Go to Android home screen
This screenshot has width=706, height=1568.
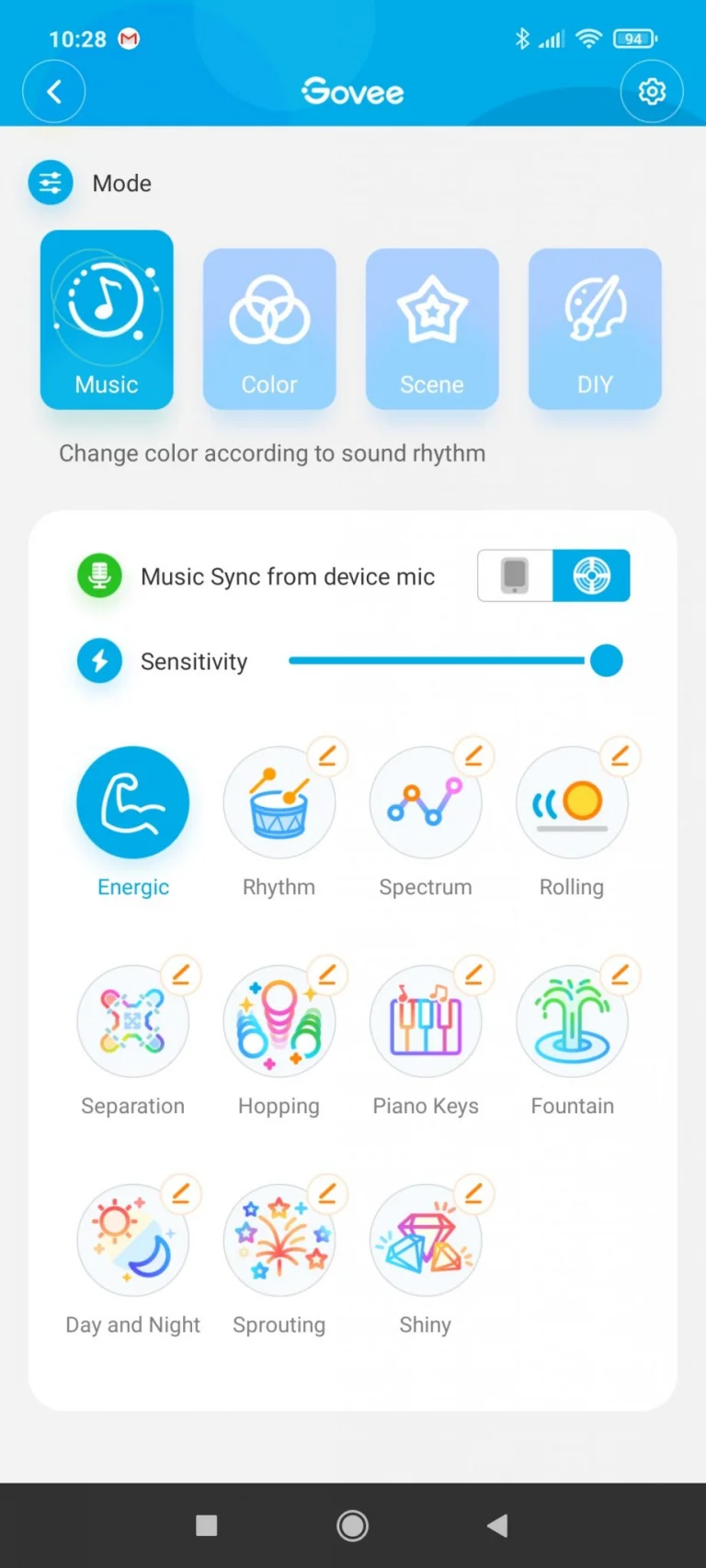352,1526
